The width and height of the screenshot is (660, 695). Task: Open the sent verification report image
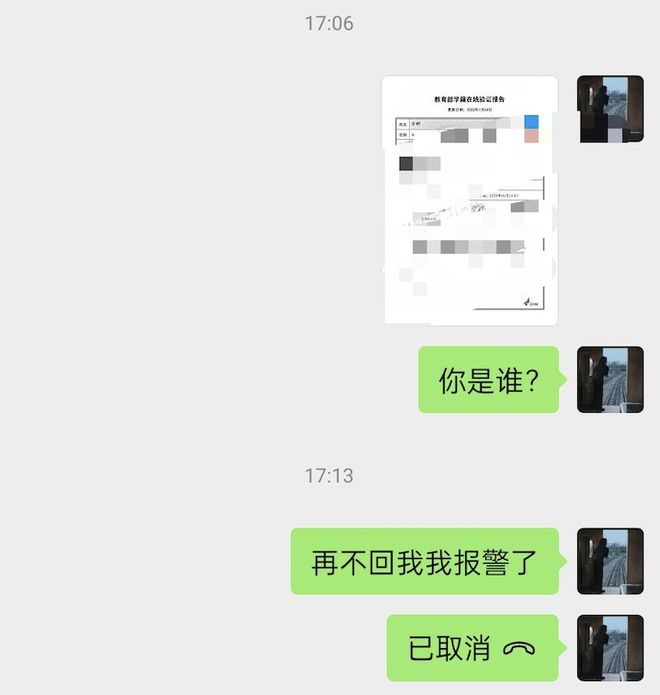(469, 200)
